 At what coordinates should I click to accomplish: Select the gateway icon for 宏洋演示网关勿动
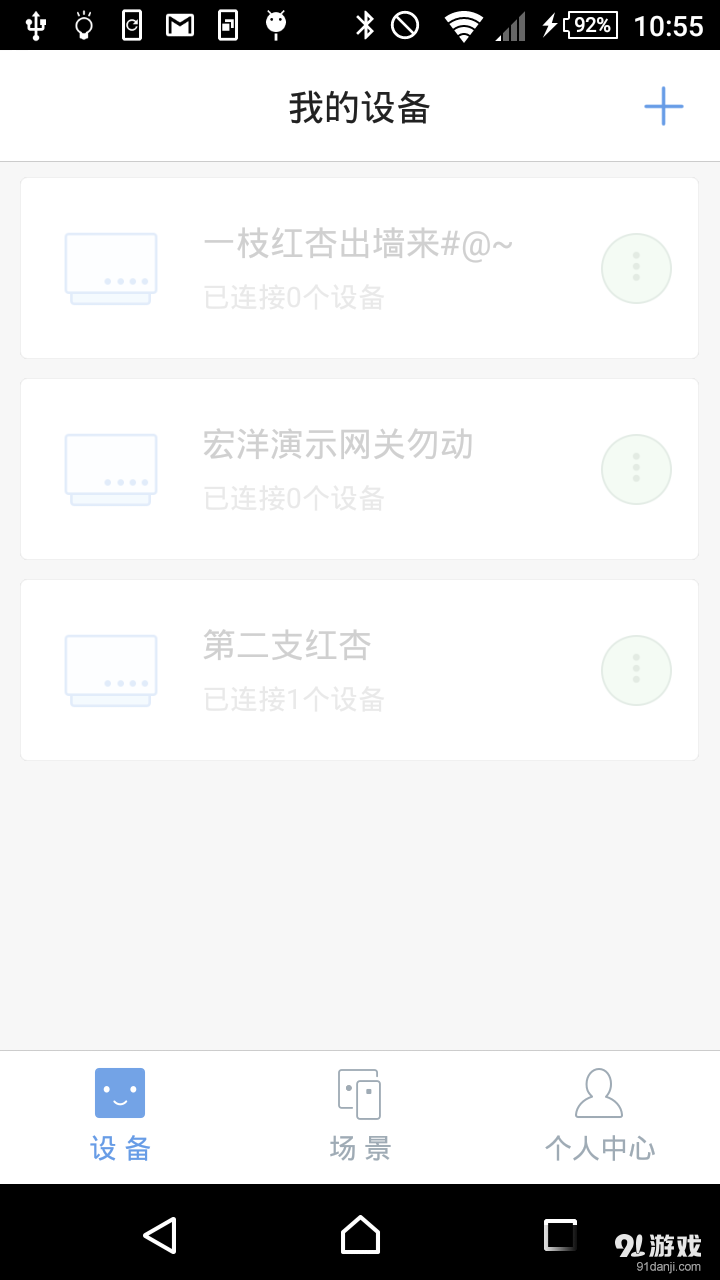[110, 469]
